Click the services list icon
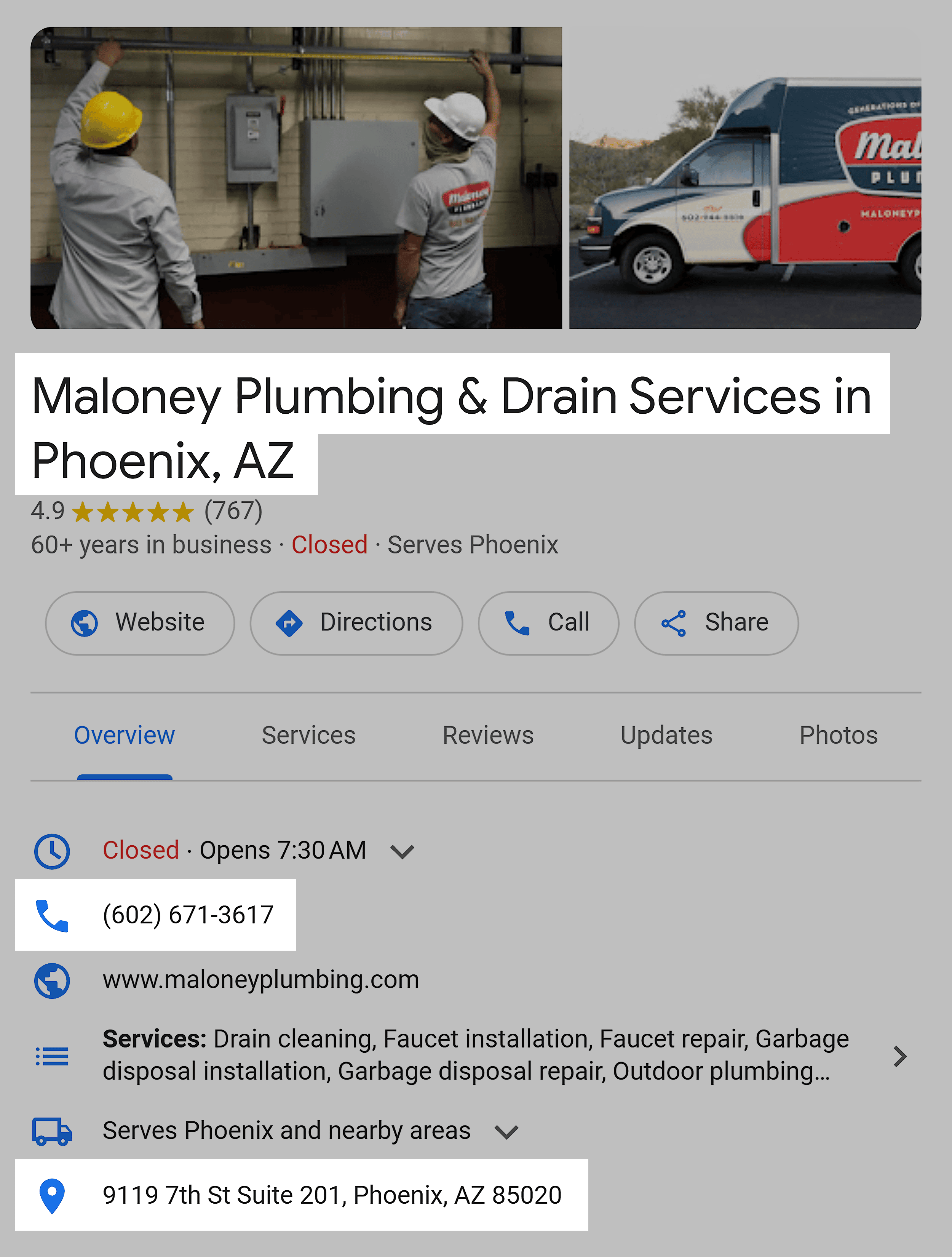The width and height of the screenshot is (952, 1257). 52,1056
